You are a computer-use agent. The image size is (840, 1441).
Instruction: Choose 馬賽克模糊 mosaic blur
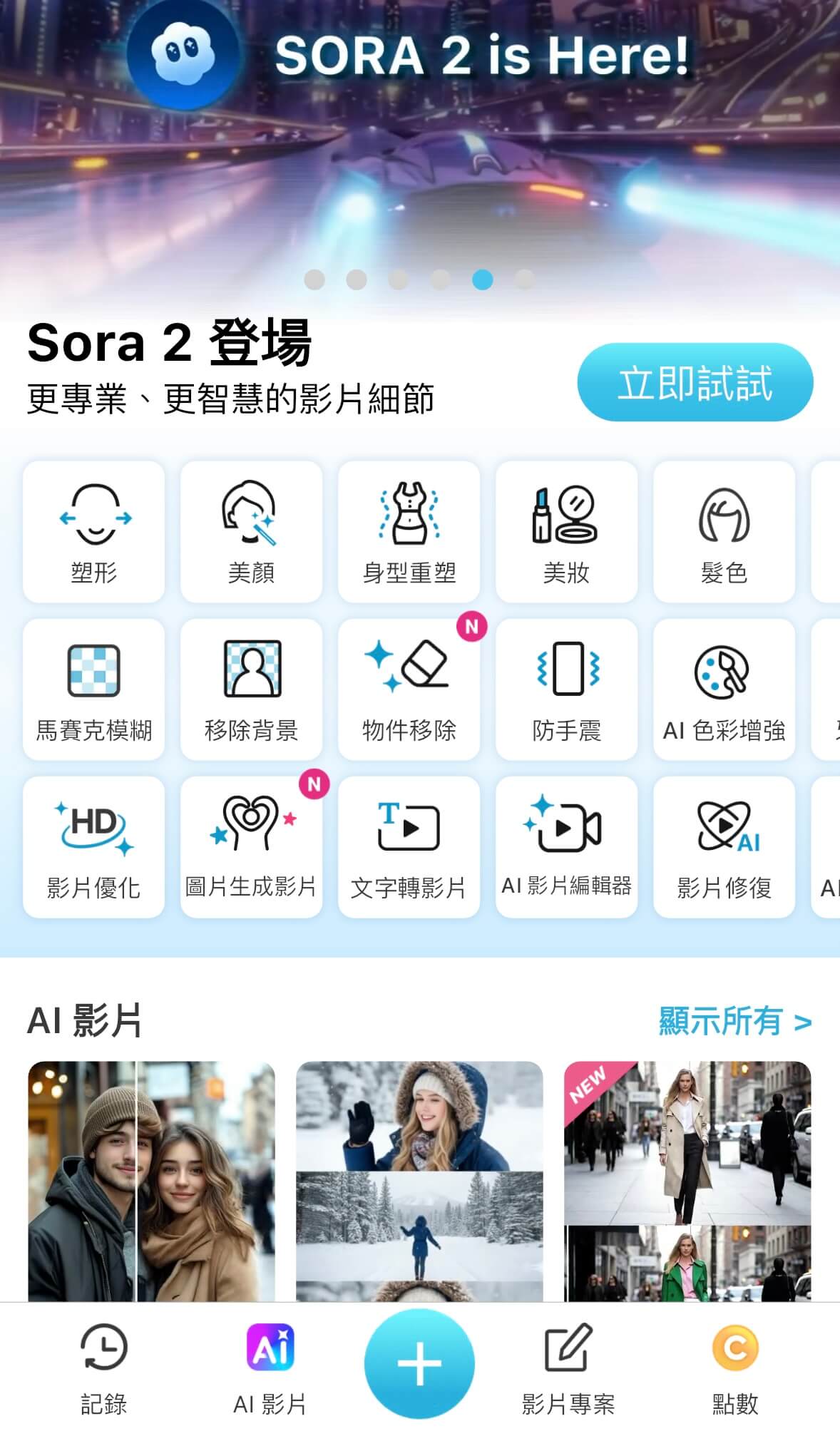click(94, 689)
